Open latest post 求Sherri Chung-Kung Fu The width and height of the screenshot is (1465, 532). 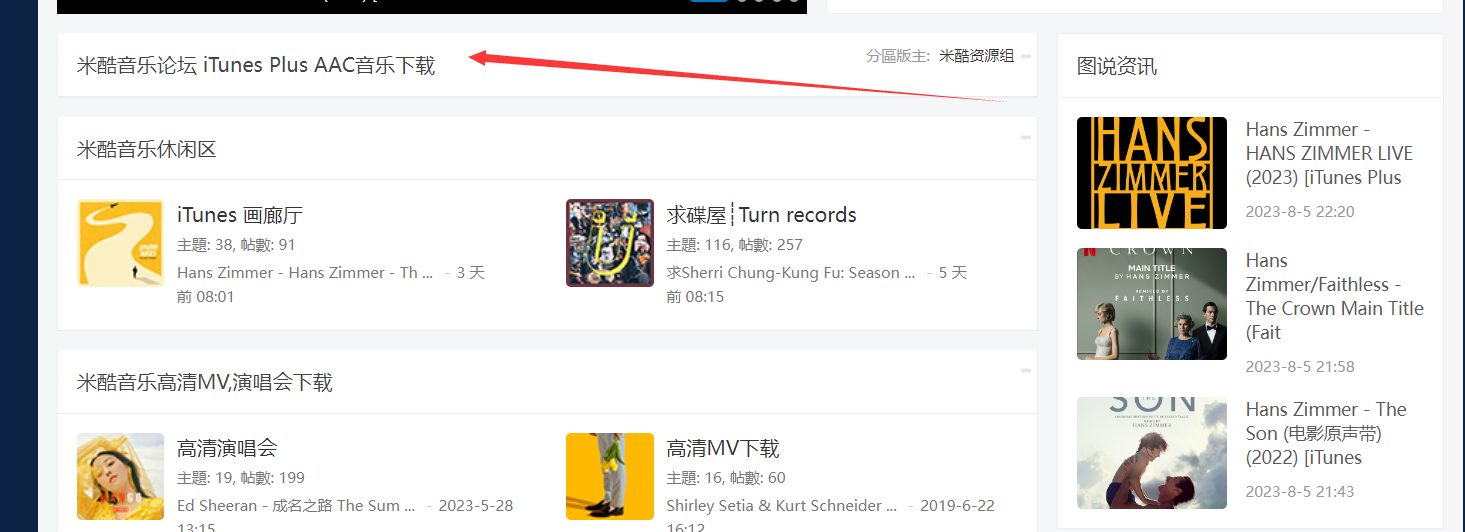tap(790, 273)
